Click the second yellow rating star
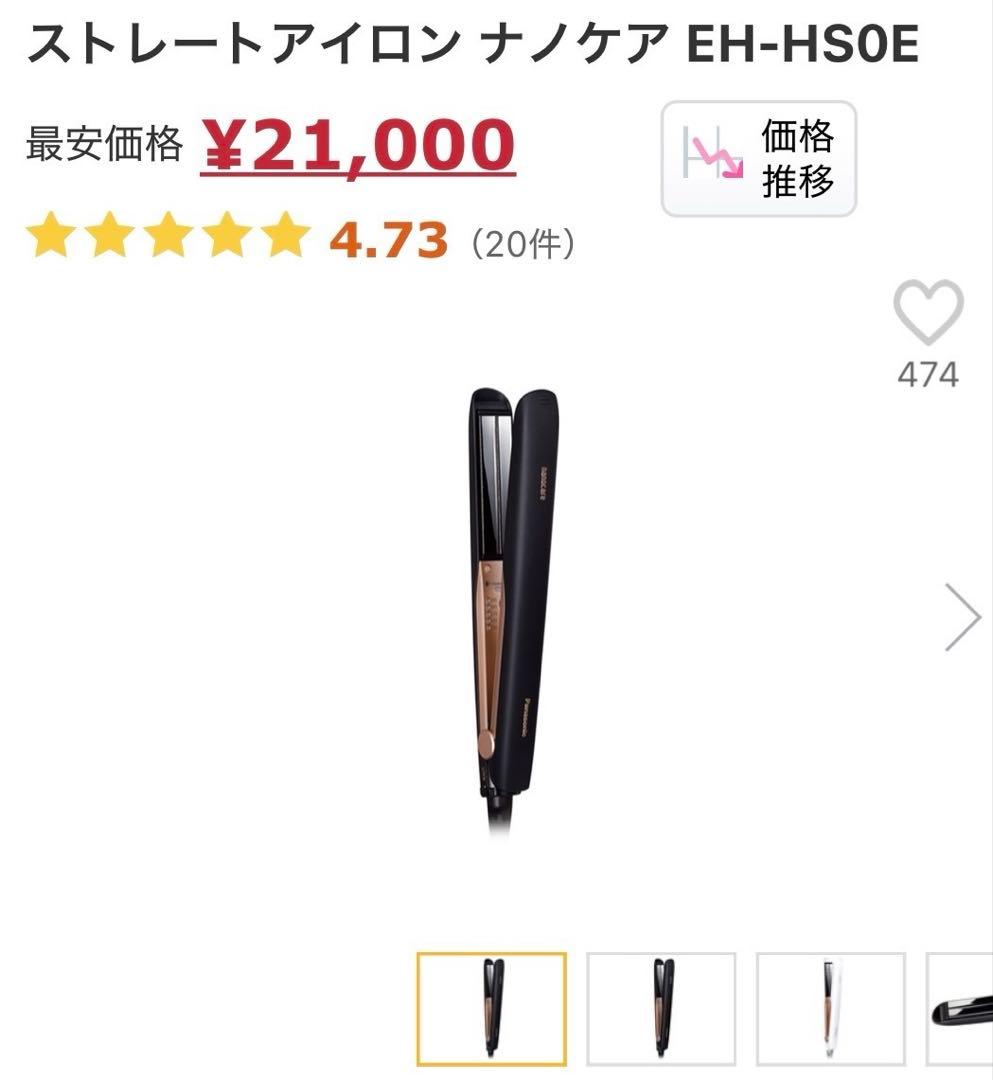This screenshot has width=993, height=1080. [x=110, y=238]
